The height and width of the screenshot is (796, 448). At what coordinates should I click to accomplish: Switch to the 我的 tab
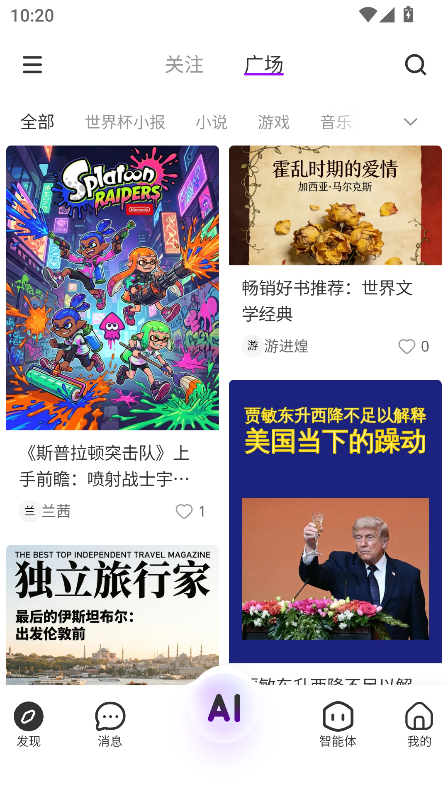(419, 724)
